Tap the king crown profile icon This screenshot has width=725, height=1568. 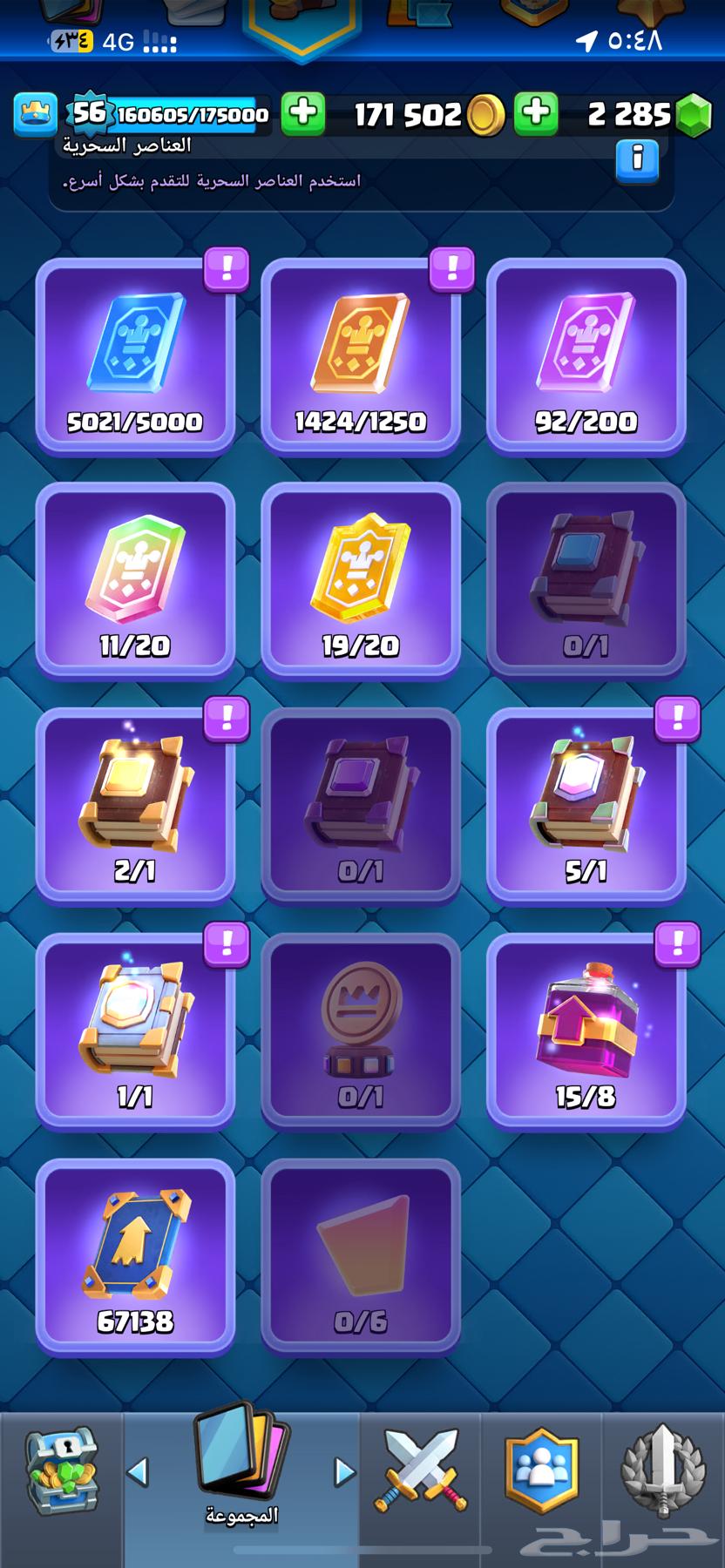(36, 113)
